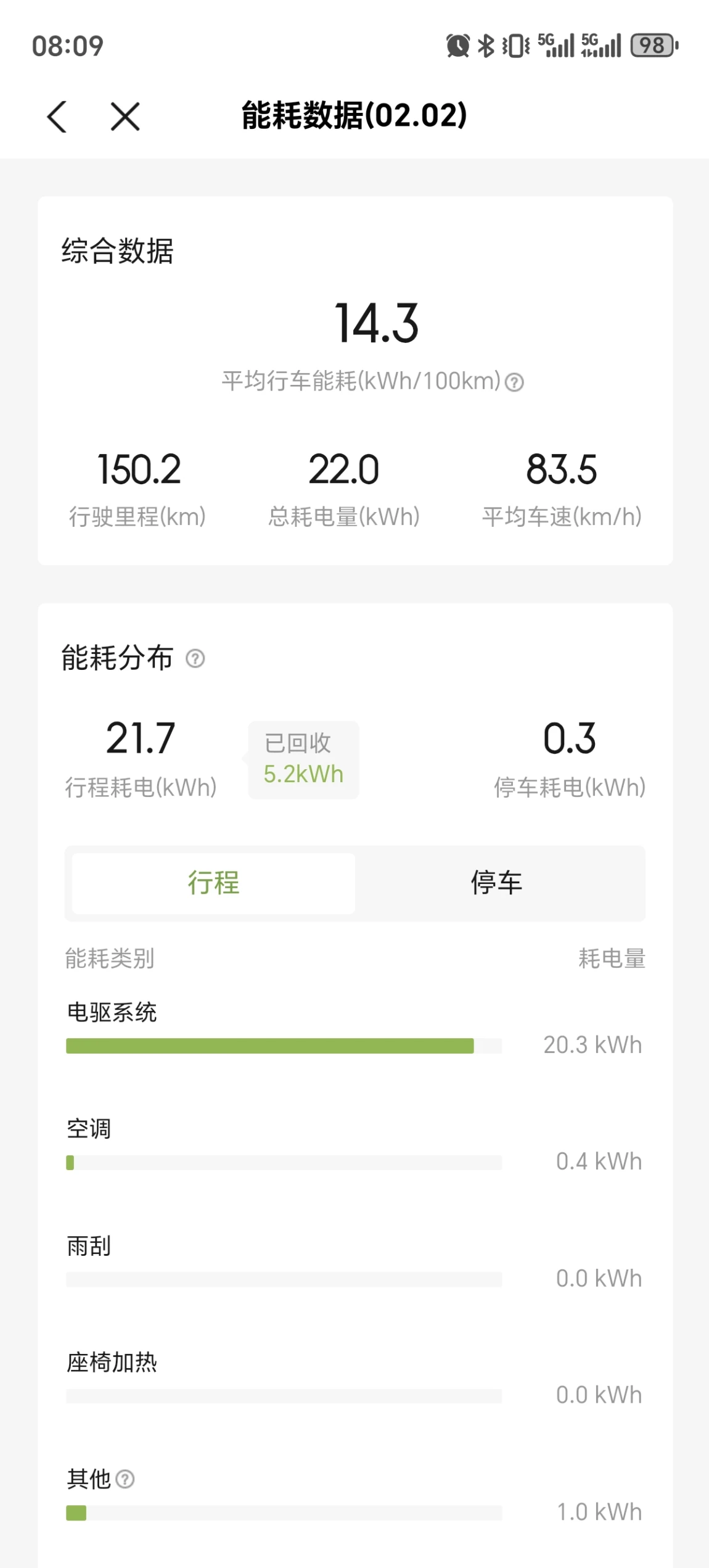The image size is (709, 1568).
Task: Go back using the arrow icon
Action: pyautogui.click(x=57, y=117)
